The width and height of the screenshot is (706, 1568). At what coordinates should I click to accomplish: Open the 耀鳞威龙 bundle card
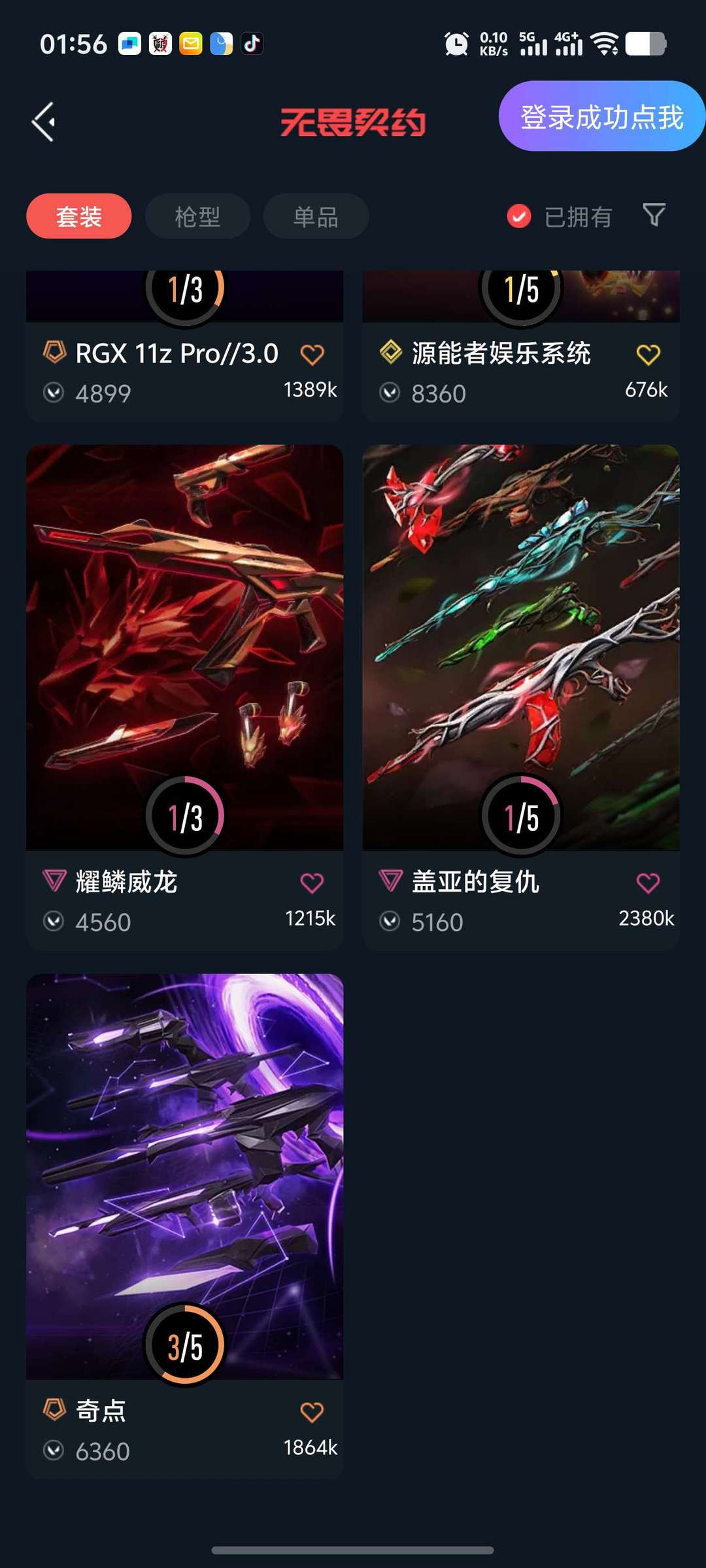pos(184,697)
